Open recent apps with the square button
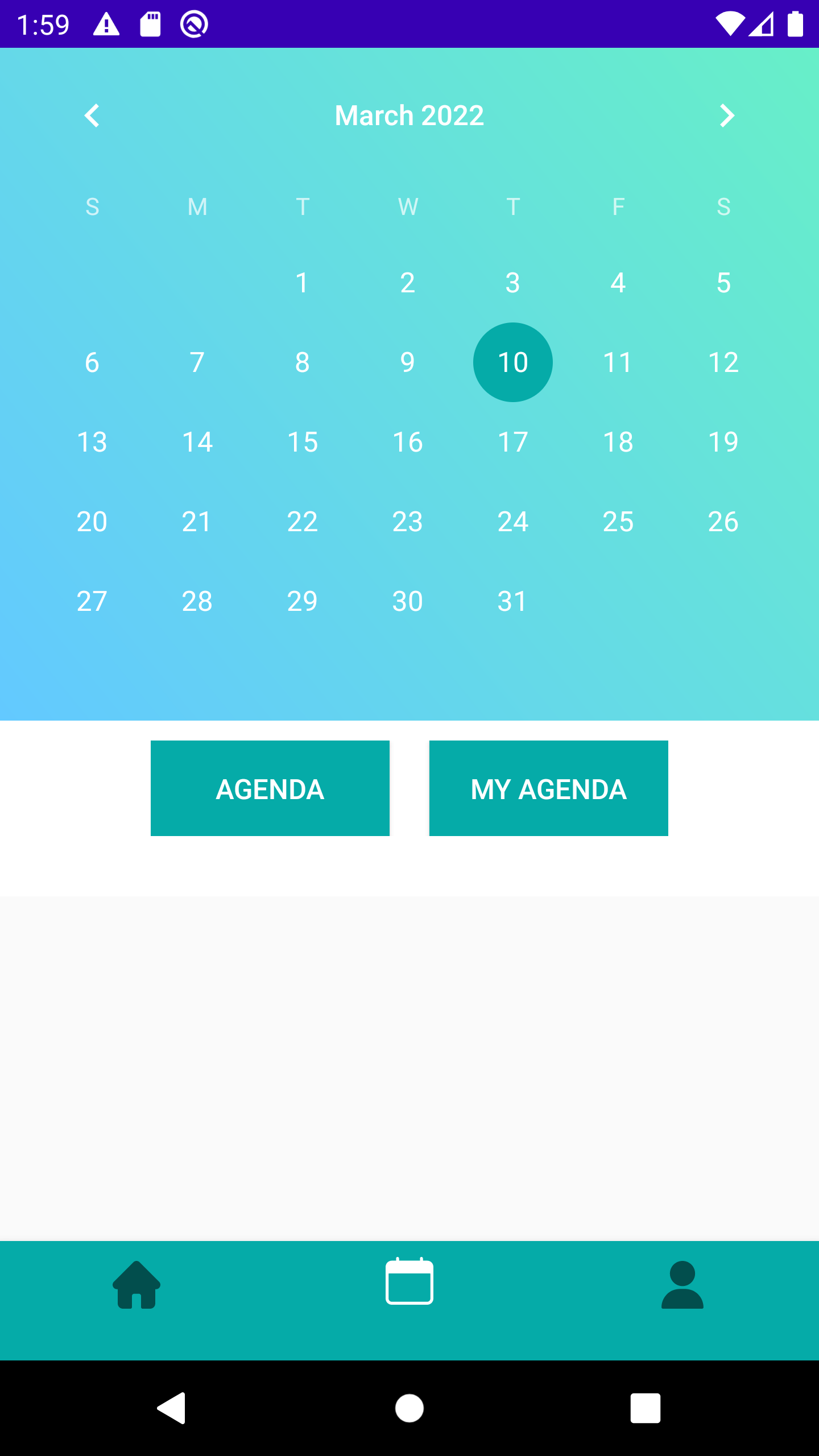 [646, 1409]
